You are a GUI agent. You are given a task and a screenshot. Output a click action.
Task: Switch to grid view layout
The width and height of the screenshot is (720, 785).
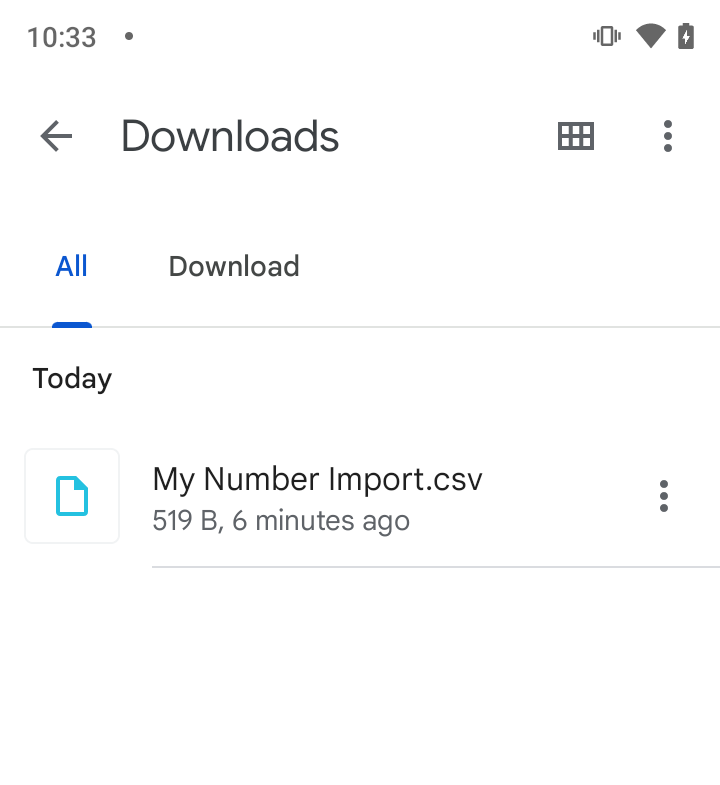(x=575, y=136)
